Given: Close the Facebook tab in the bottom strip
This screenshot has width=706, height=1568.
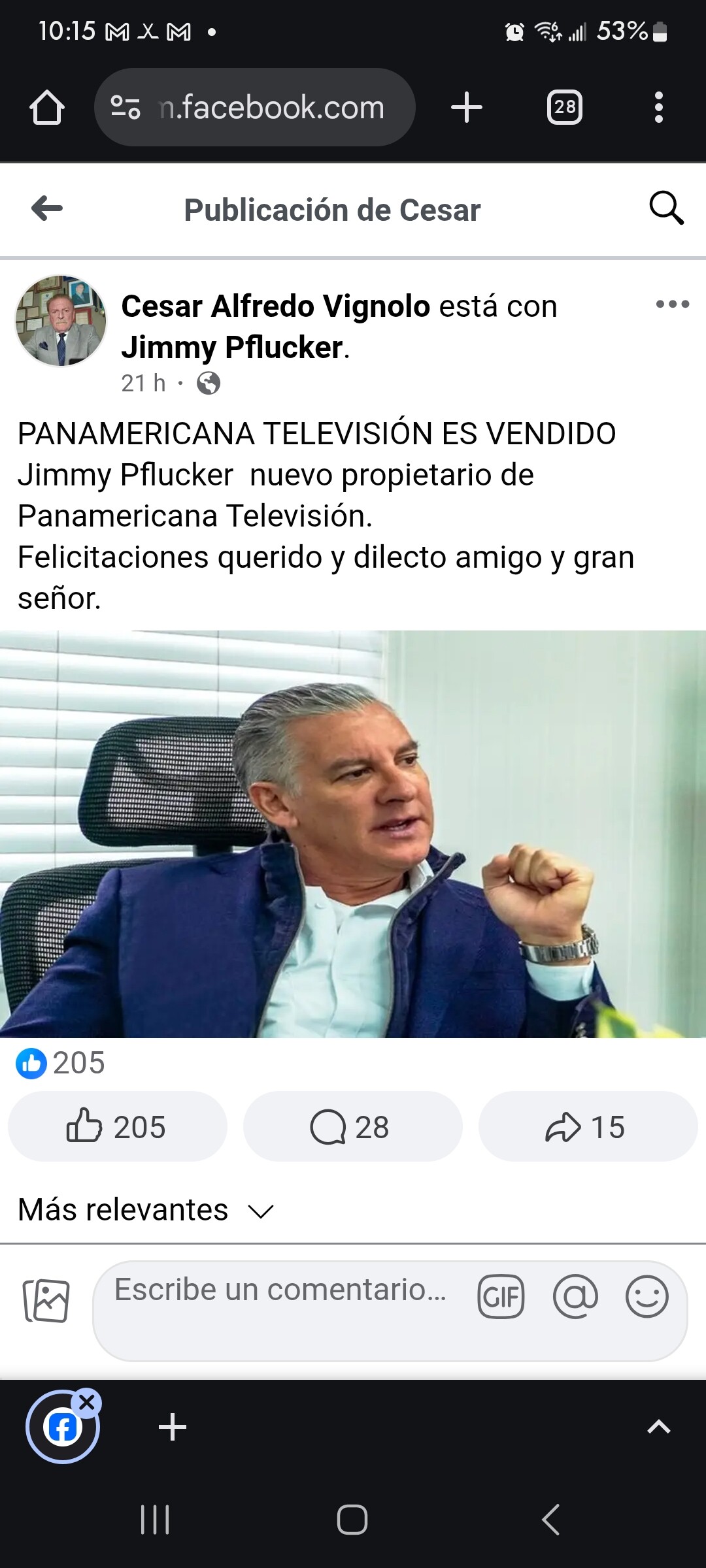Looking at the screenshot, I should coord(86,1403).
